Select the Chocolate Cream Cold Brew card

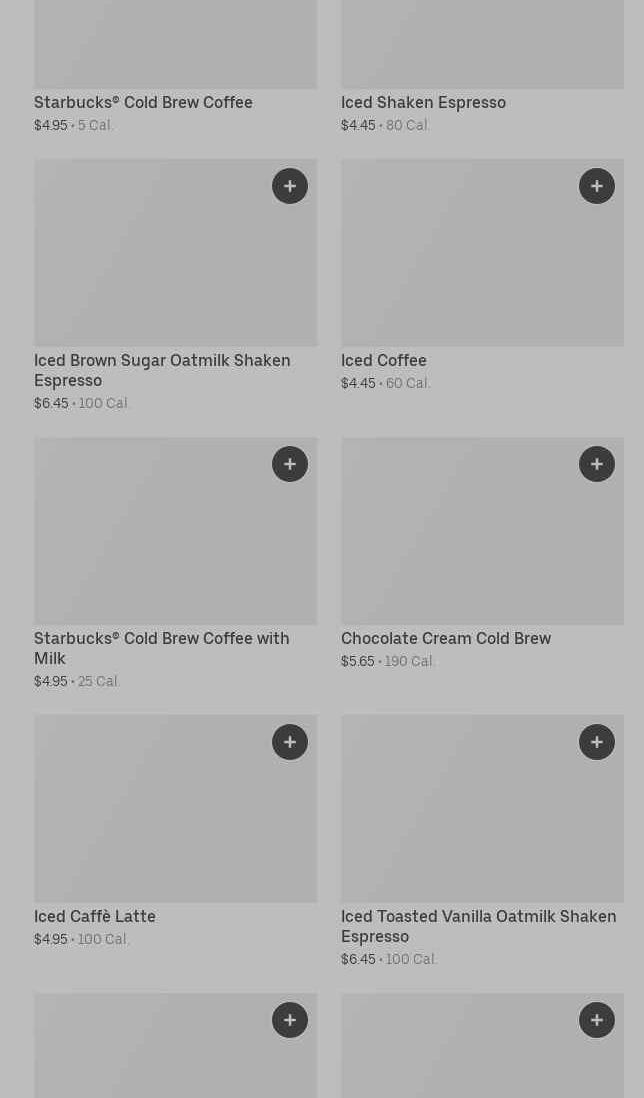click(446, 638)
